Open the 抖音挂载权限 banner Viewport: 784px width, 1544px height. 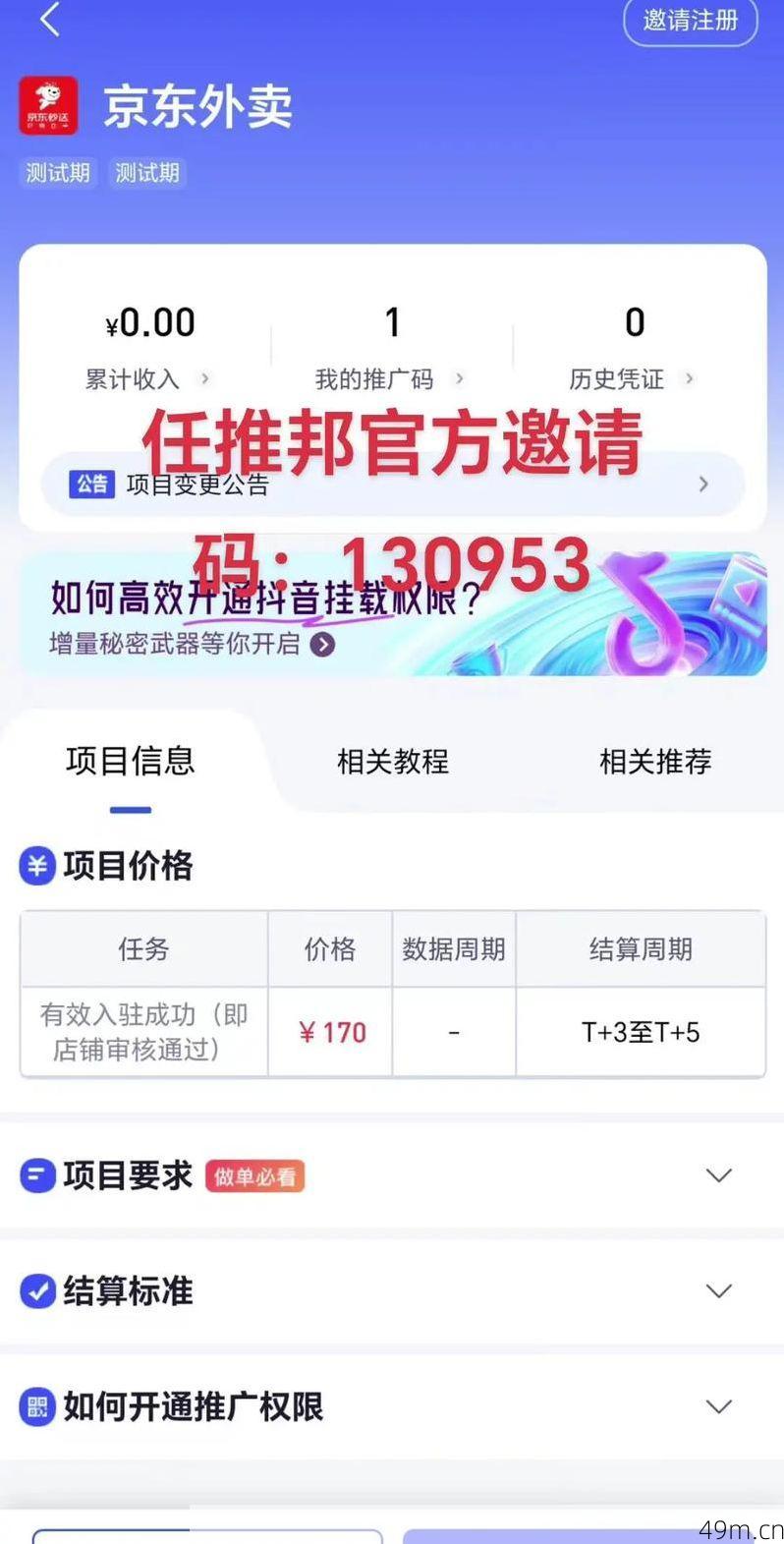point(392,614)
